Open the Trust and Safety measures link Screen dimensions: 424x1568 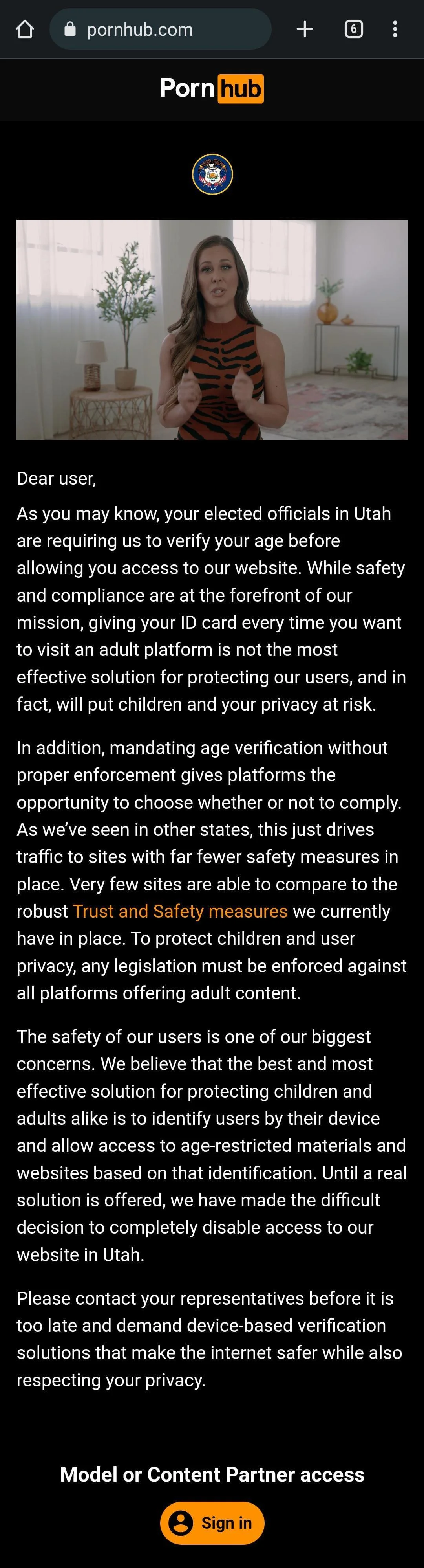(x=180, y=911)
